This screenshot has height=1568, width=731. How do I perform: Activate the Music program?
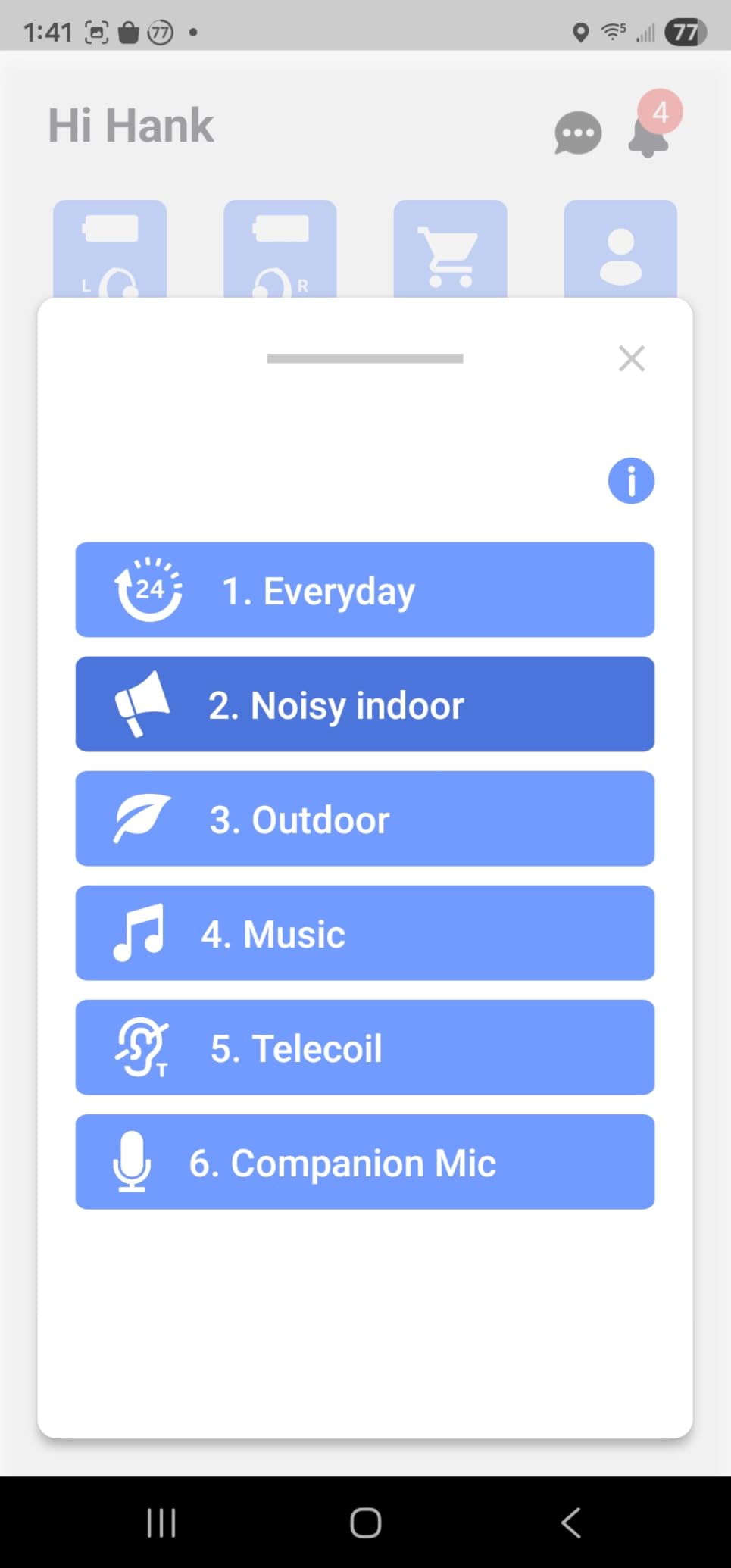365,932
